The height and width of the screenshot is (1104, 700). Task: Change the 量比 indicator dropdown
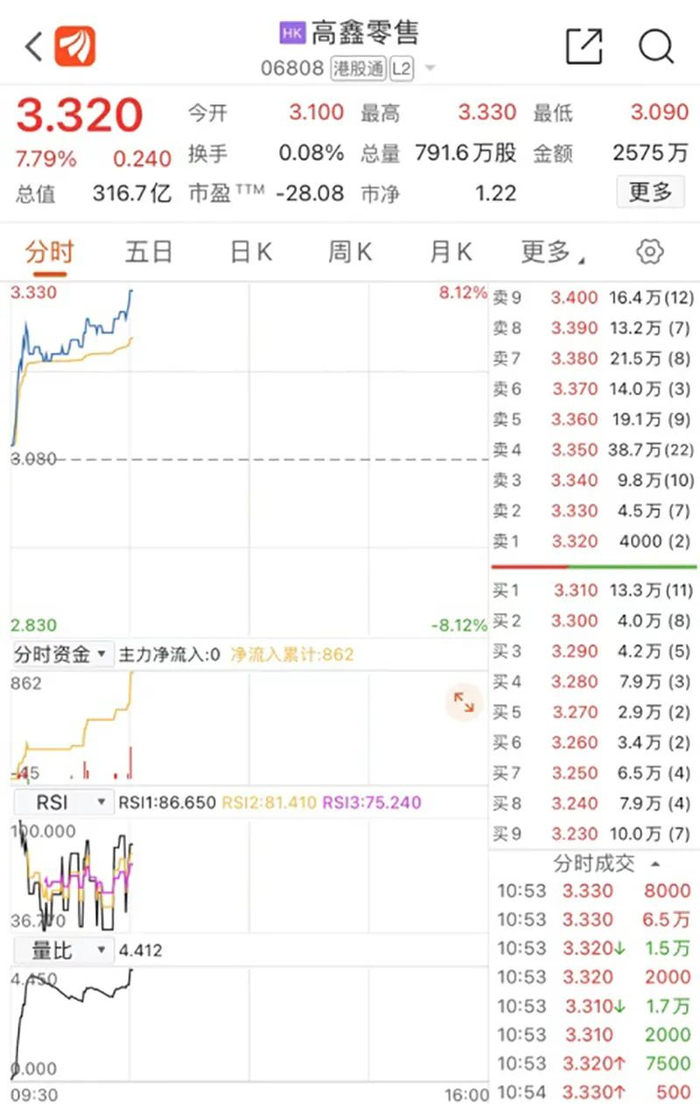(62, 950)
